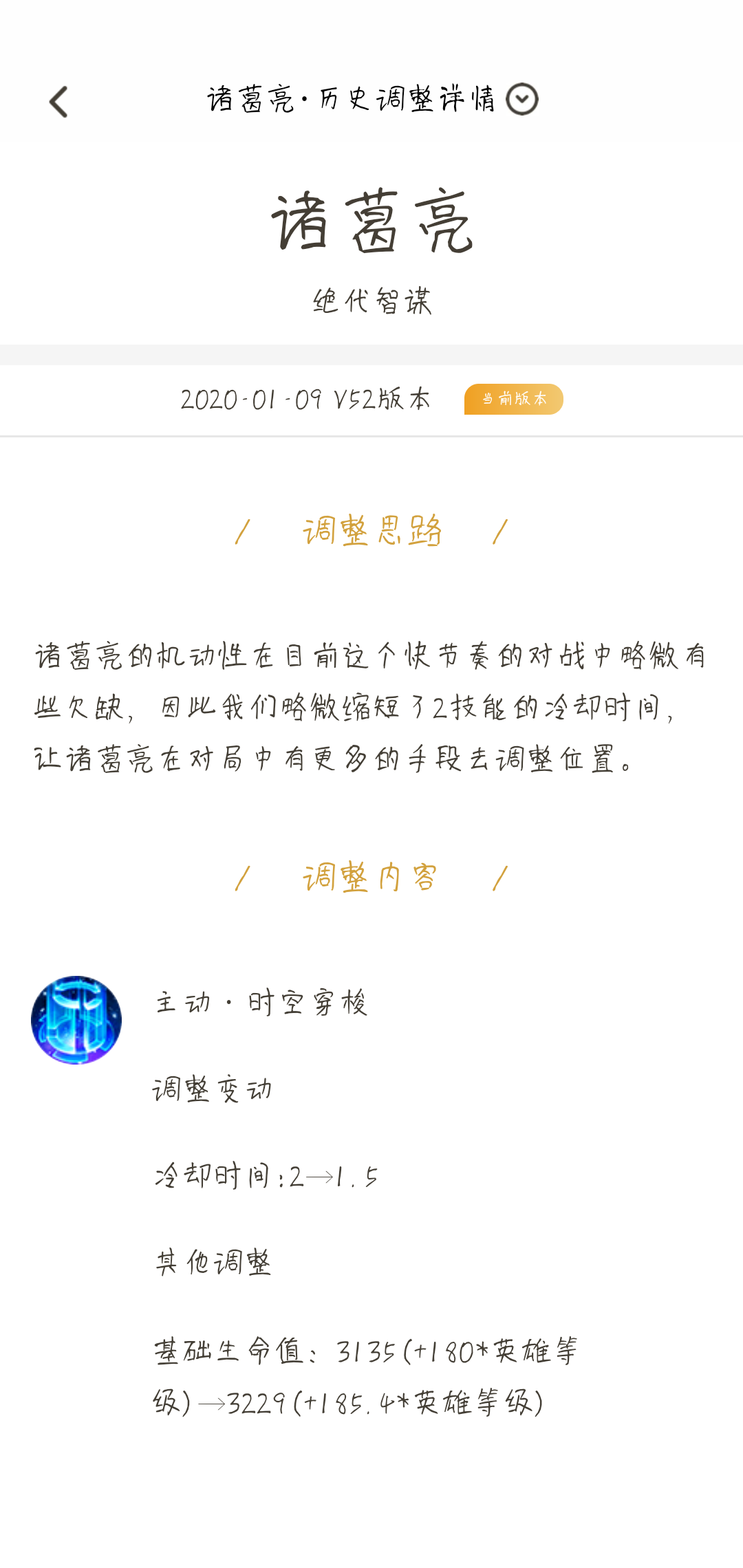Go back using the top-left arrow
Viewport: 743px width, 1568px height.
point(58,102)
